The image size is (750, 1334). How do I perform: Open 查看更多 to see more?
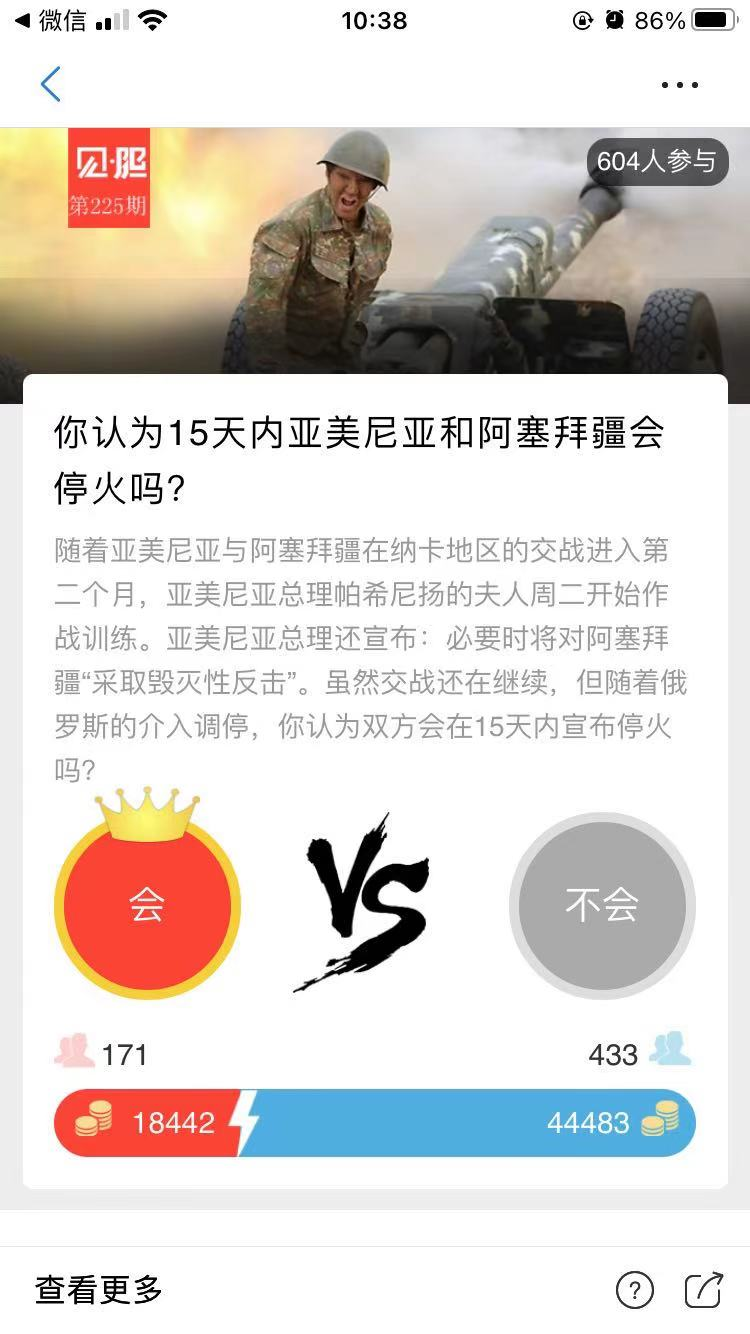coord(98,1290)
